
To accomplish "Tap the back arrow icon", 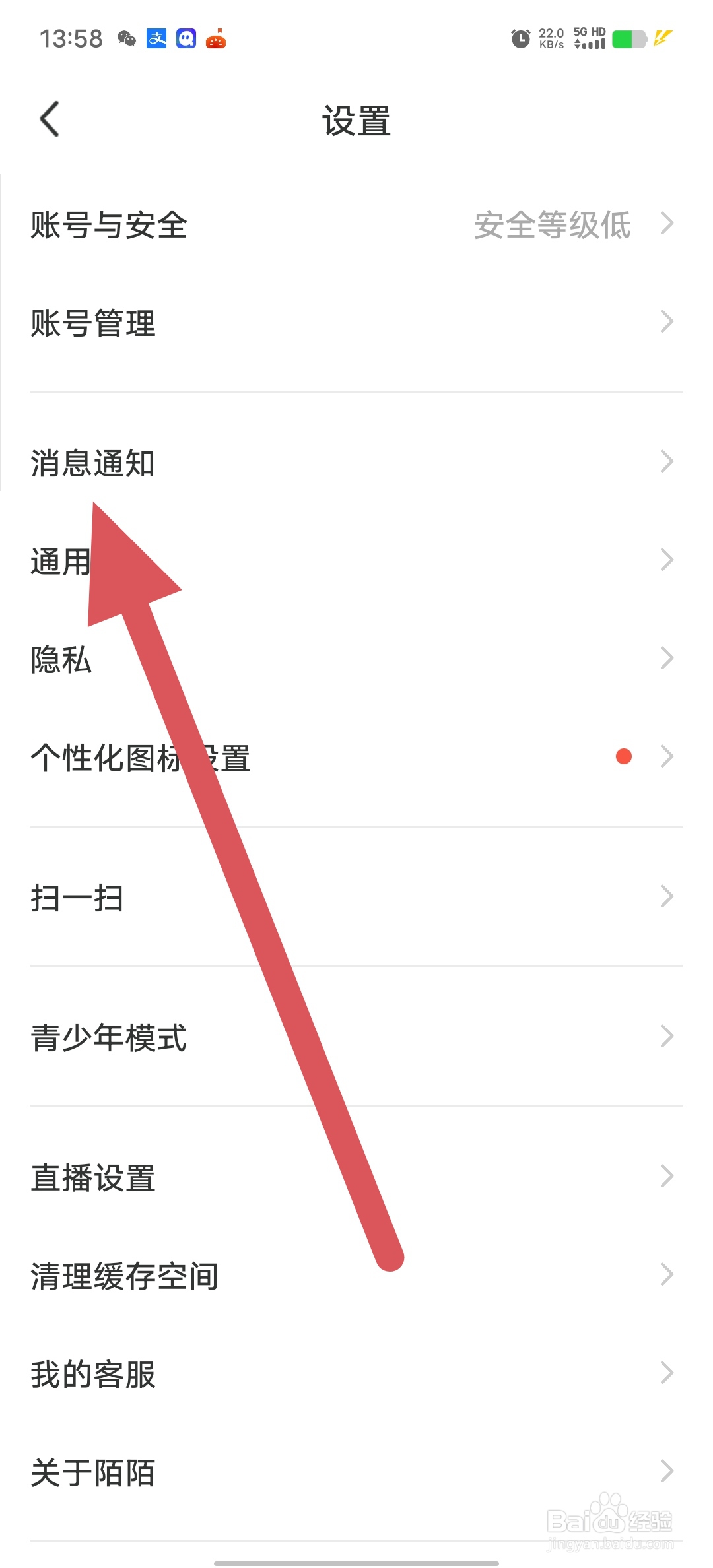I will click(50, 119).
